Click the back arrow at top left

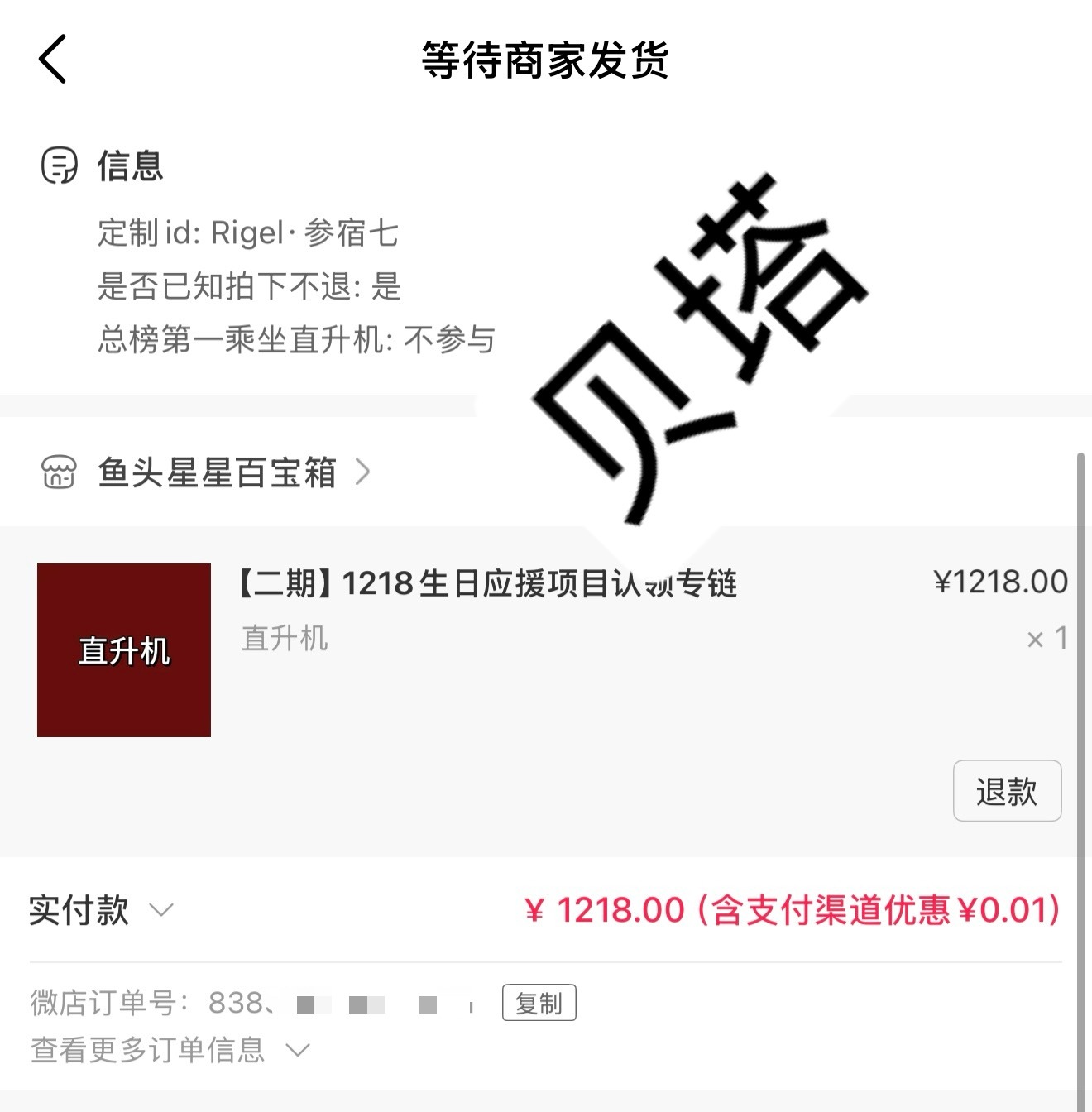[51, 60]
